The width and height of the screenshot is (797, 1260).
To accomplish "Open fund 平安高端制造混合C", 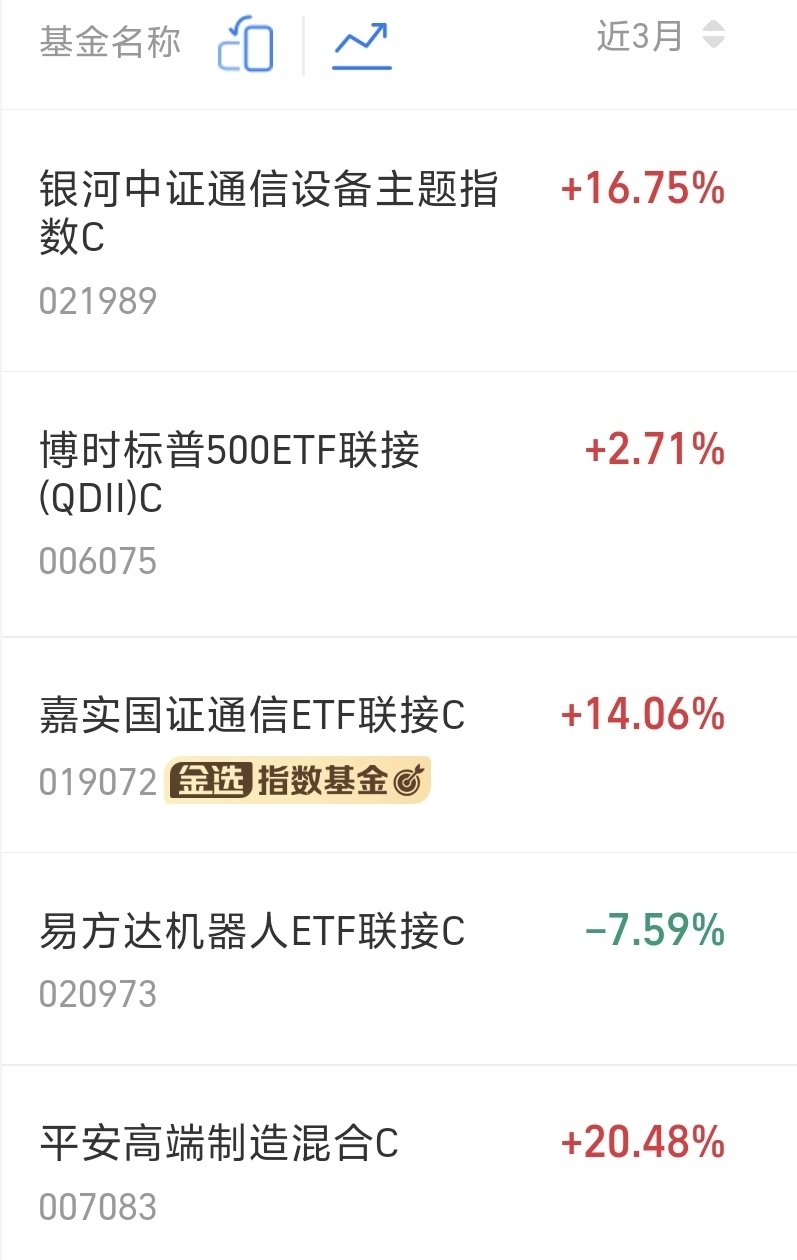I will (398, 1163).
